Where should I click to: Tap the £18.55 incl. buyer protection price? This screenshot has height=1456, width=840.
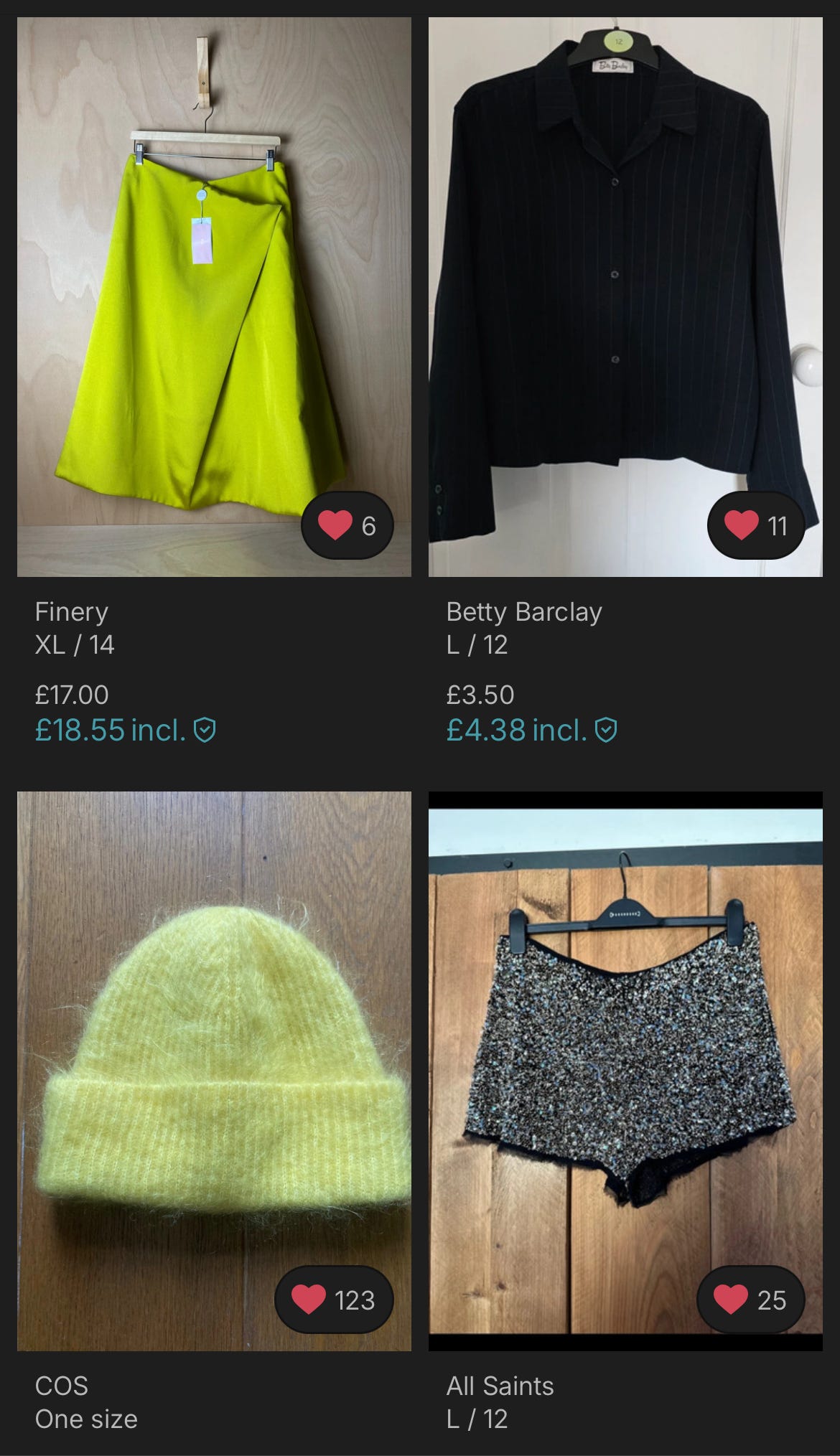(125, 731)
